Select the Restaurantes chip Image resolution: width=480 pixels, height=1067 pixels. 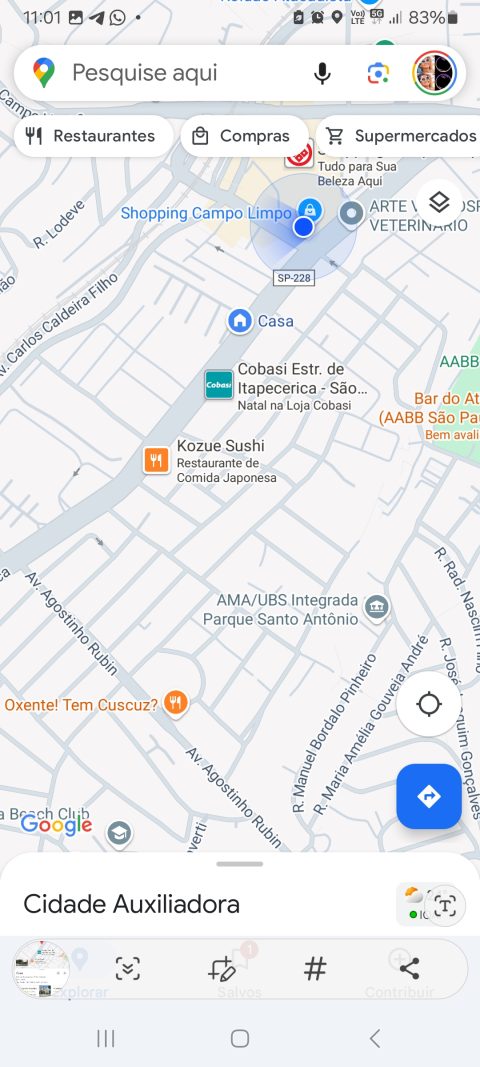coord(93,136)
